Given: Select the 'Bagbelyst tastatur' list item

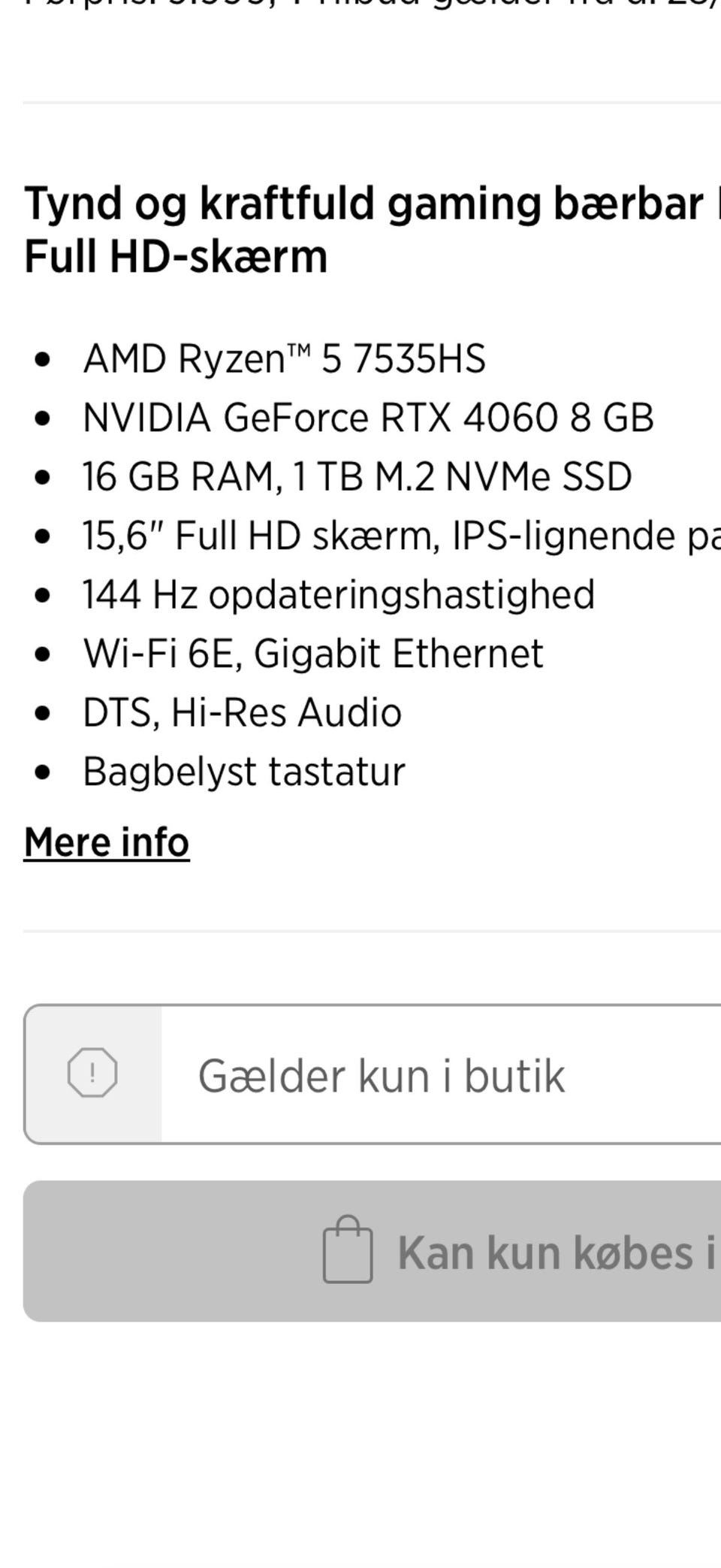Looking at the screenshot, I should [x=244, y=769].
